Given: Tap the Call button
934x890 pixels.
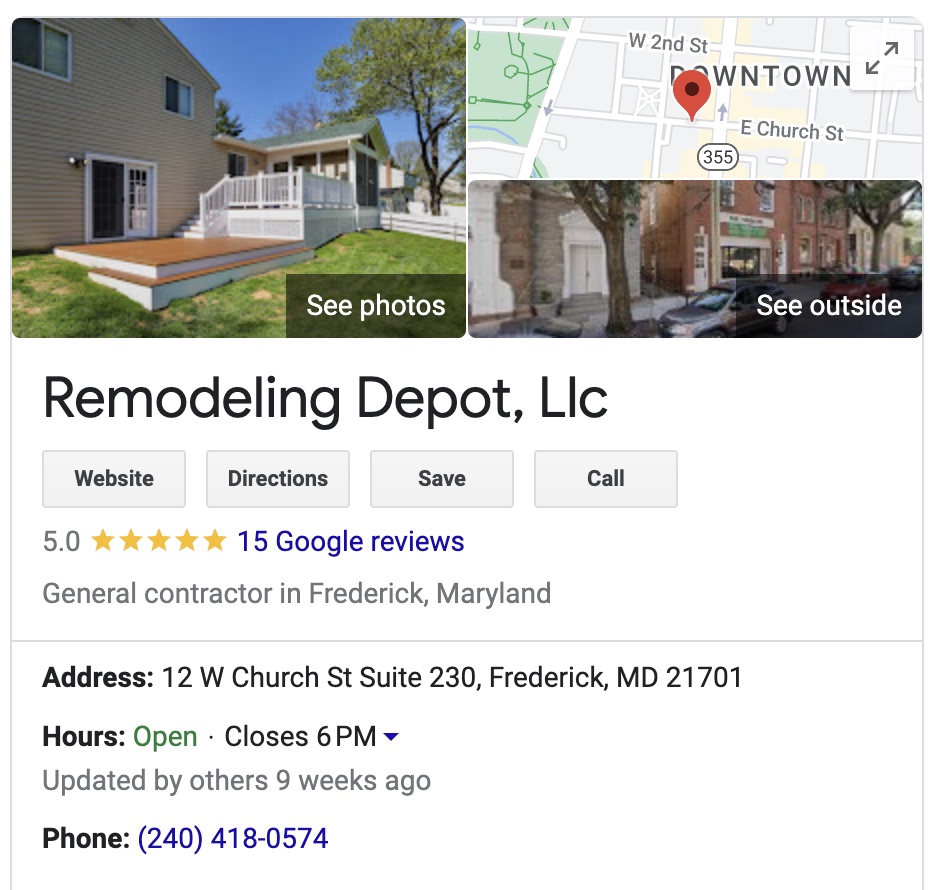Looking at the screenshot, I should pyautogui.click(x=606, y=479).
